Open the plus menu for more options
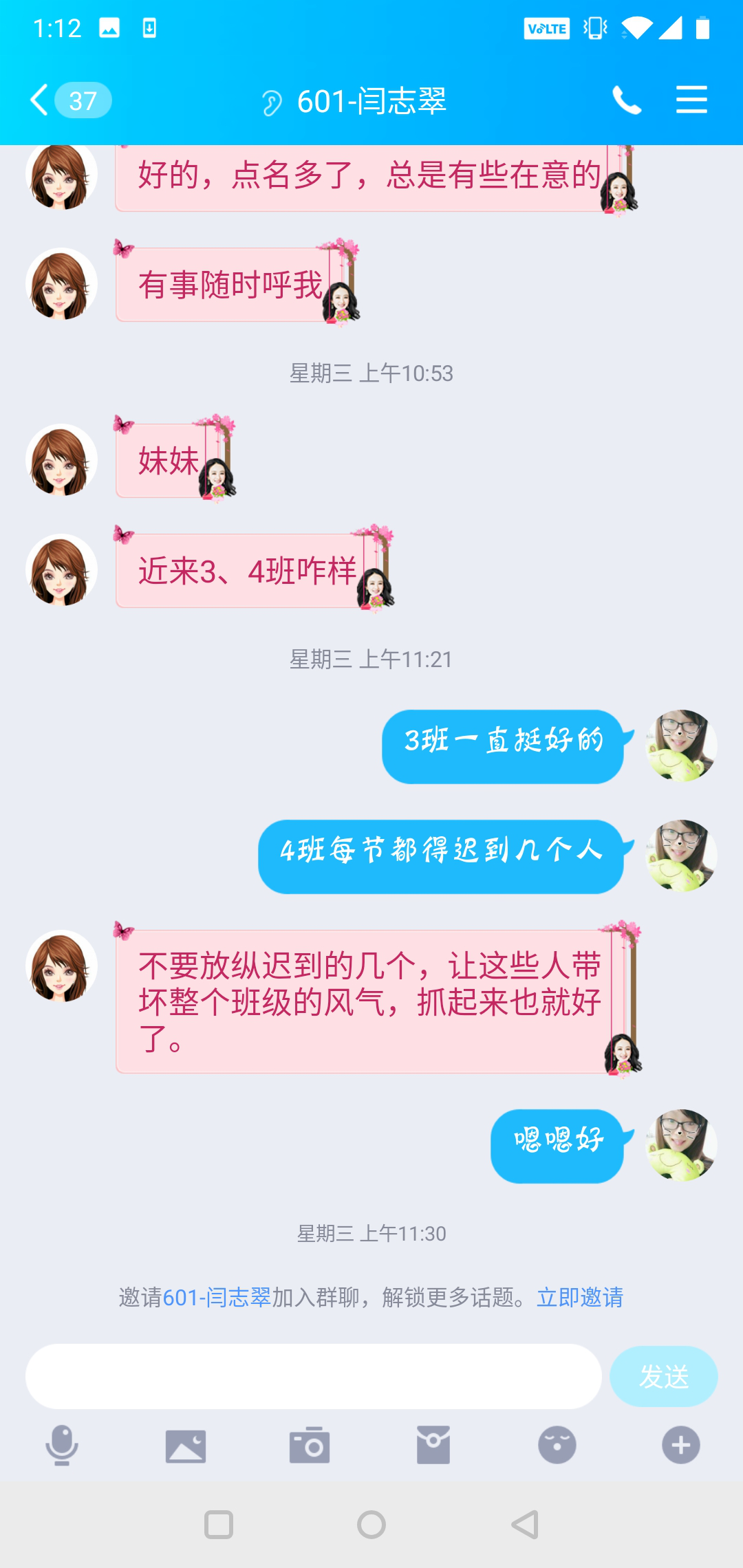The image size is (743, 1568). (x=681, y=1445)
